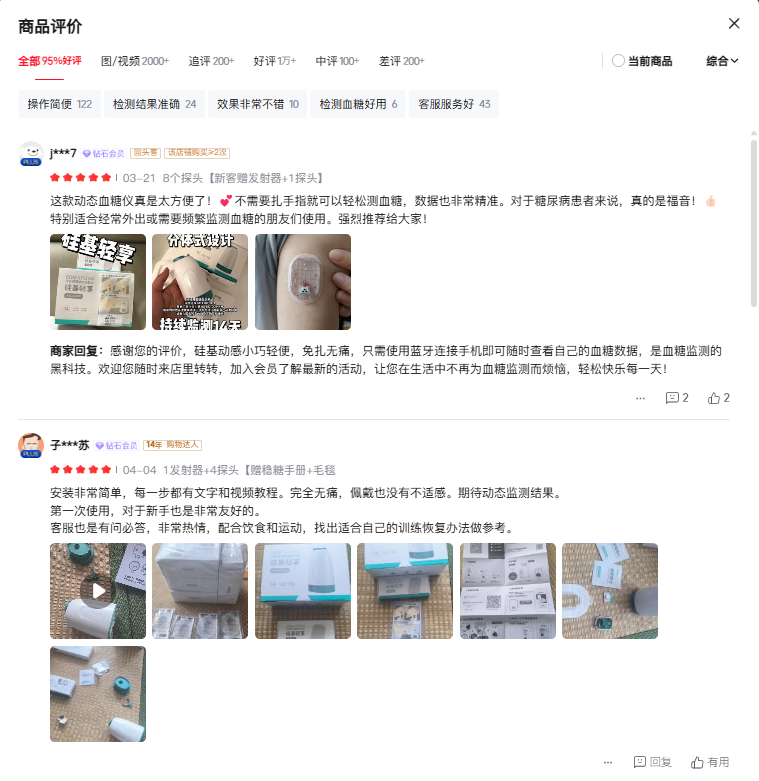The image size is (759, 781).
Task: Switch to the 追评 tab
Action: (211, 61)
